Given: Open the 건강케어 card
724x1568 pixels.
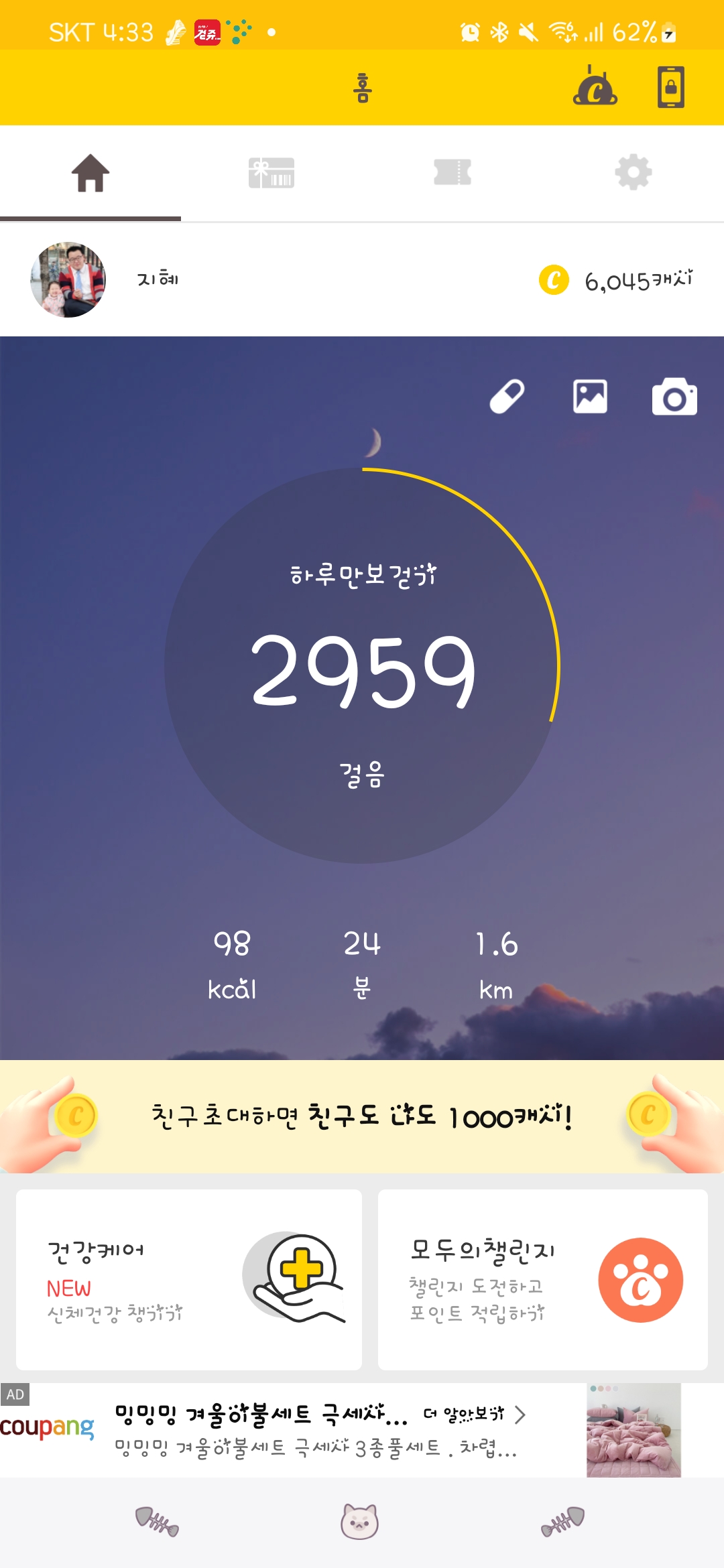Looking at the screenshot, I should tap(189, 1279).
